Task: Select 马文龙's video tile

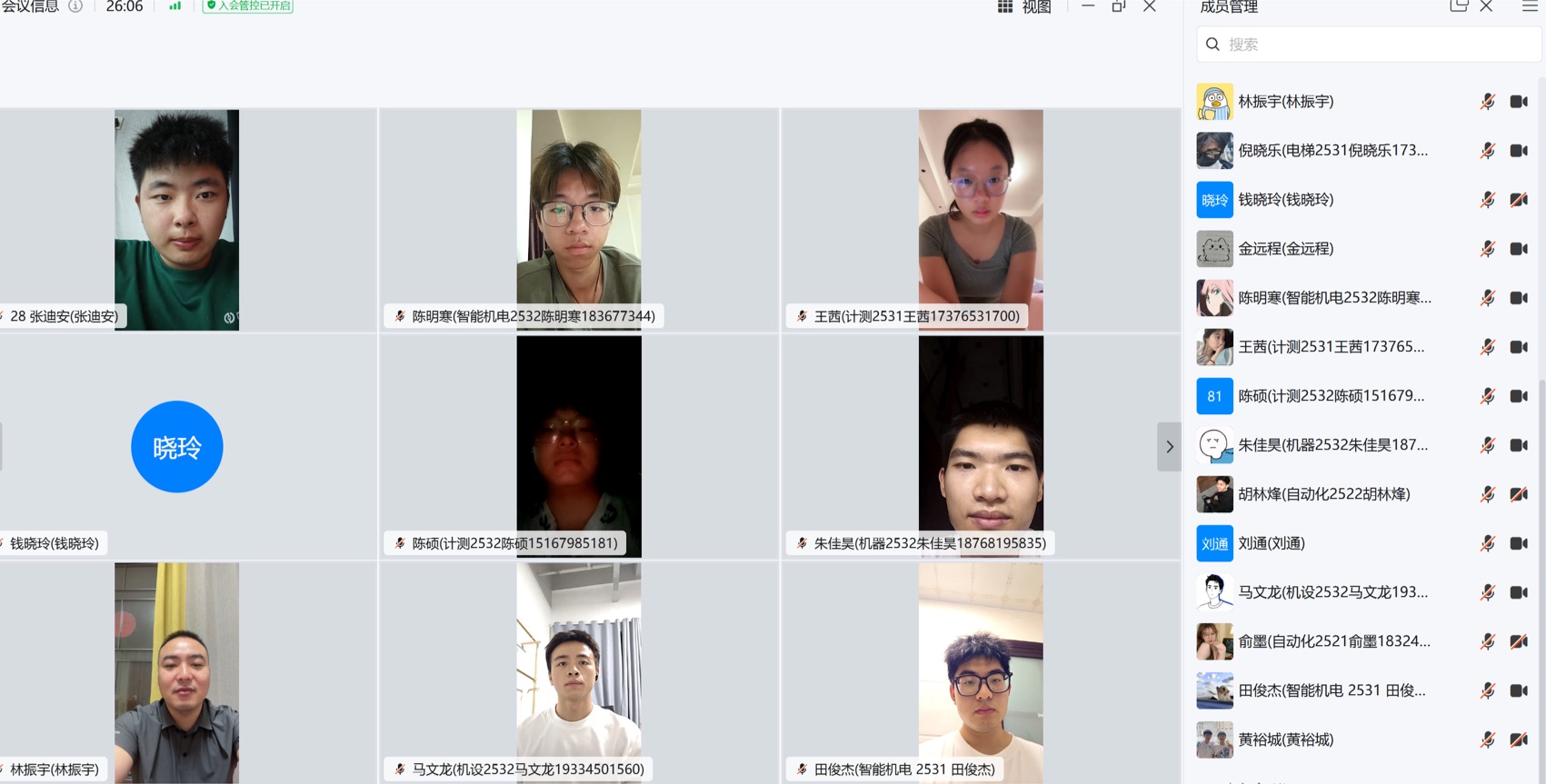Action: point(579,670)
